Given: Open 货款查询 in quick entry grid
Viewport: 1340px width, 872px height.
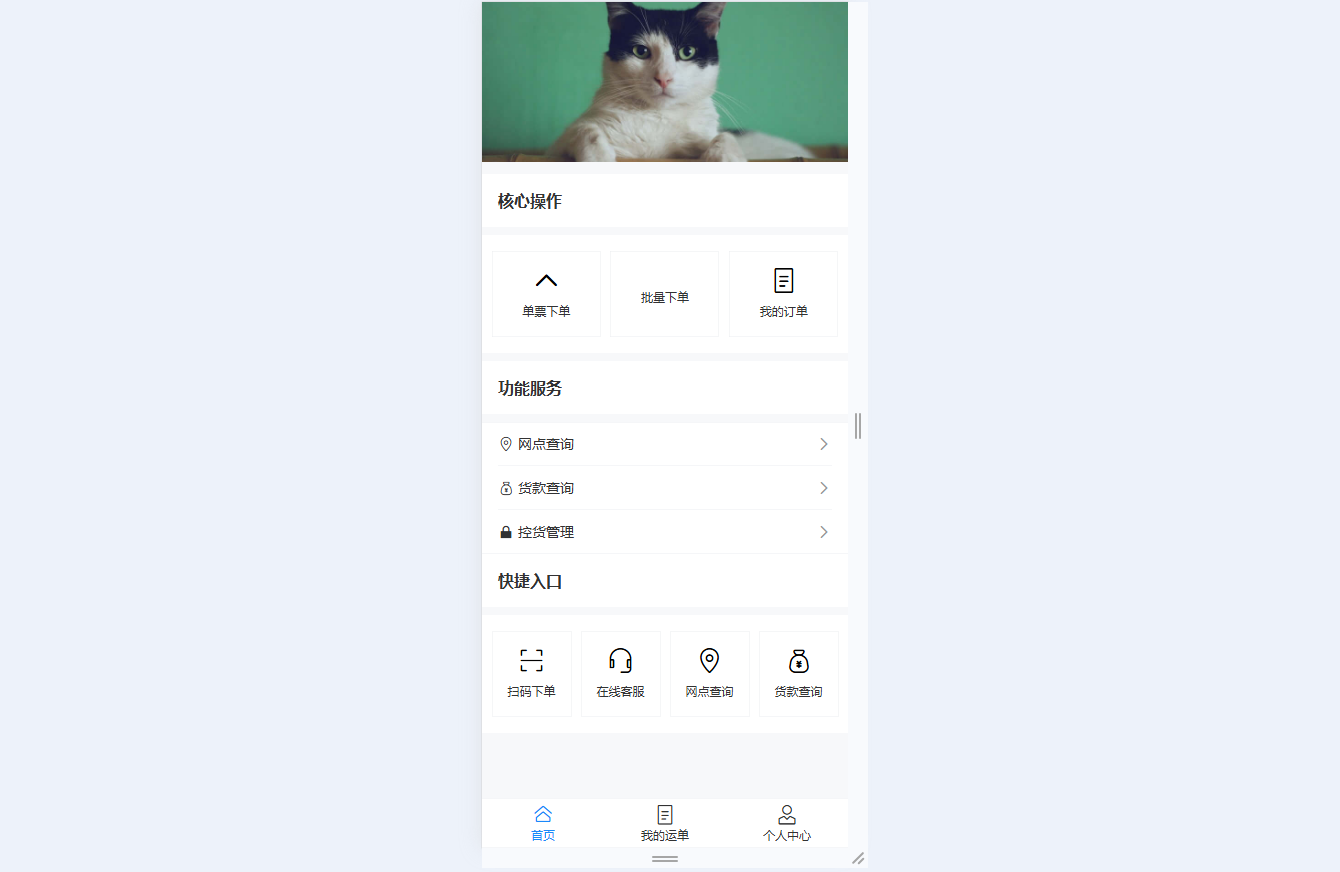Looking at the screenshot, I should 798,673.
